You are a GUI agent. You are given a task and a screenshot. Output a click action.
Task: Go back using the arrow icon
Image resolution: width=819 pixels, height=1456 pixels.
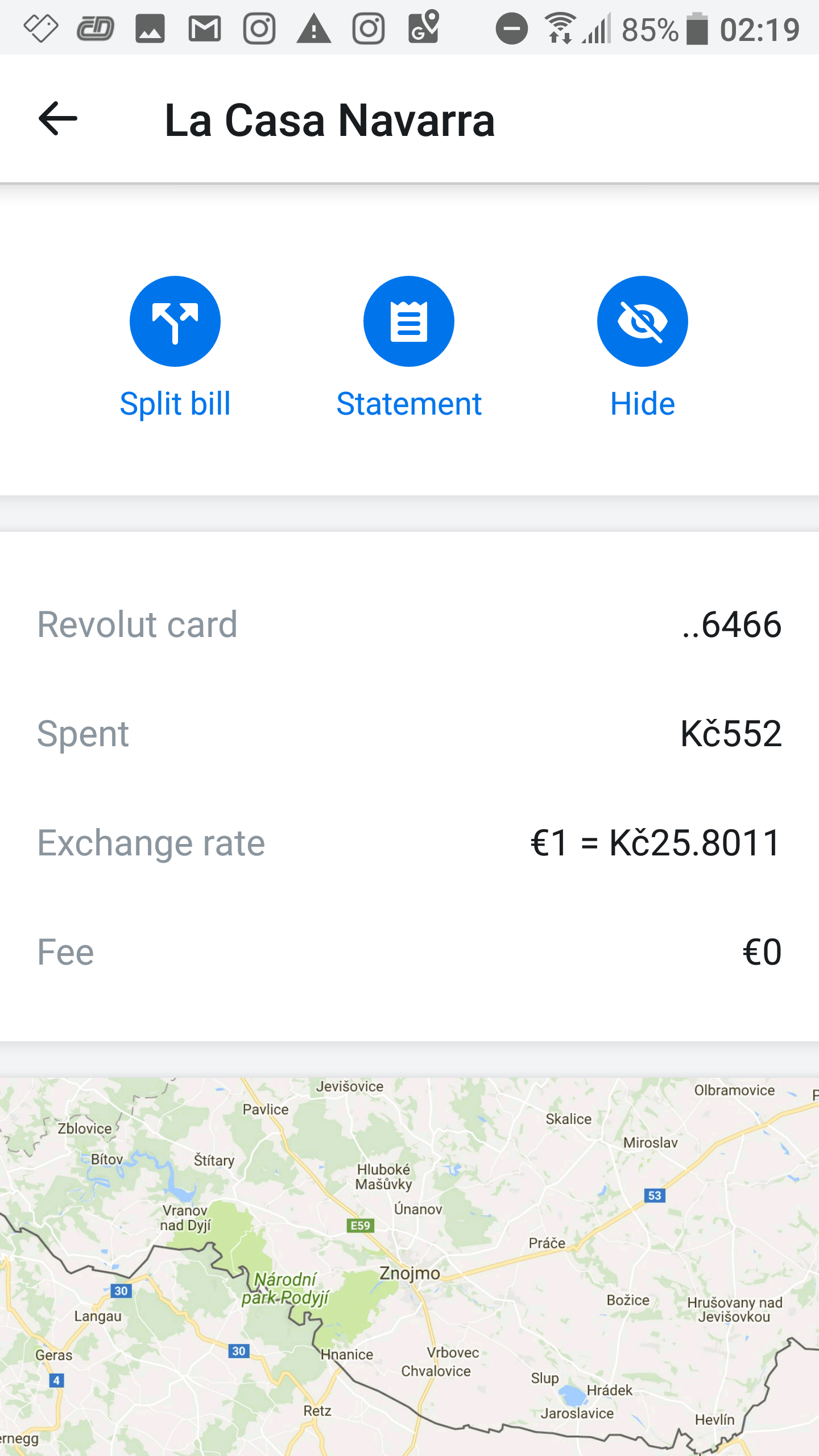[58, 119]
